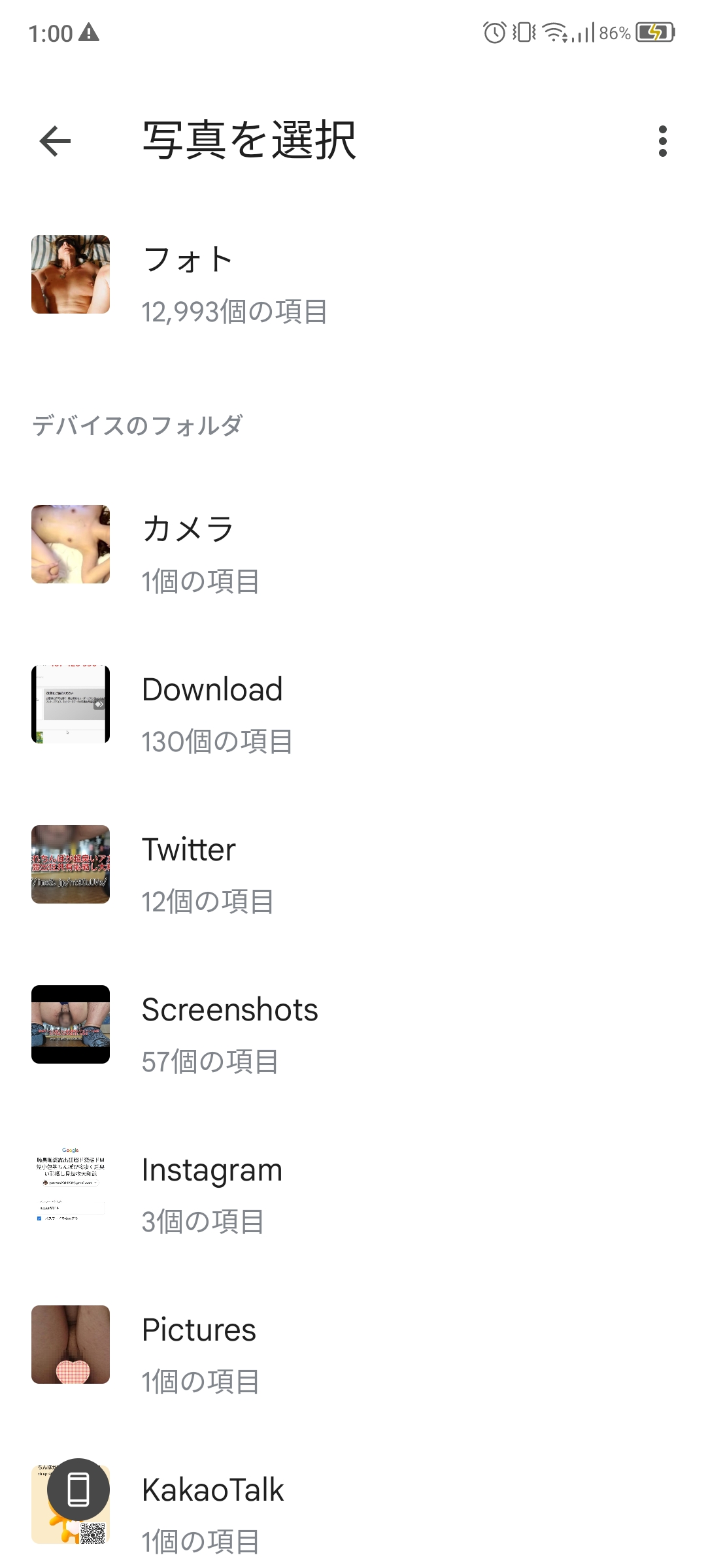
Task: Tap the alarm clock status bar icon
Action: point(495,31)
